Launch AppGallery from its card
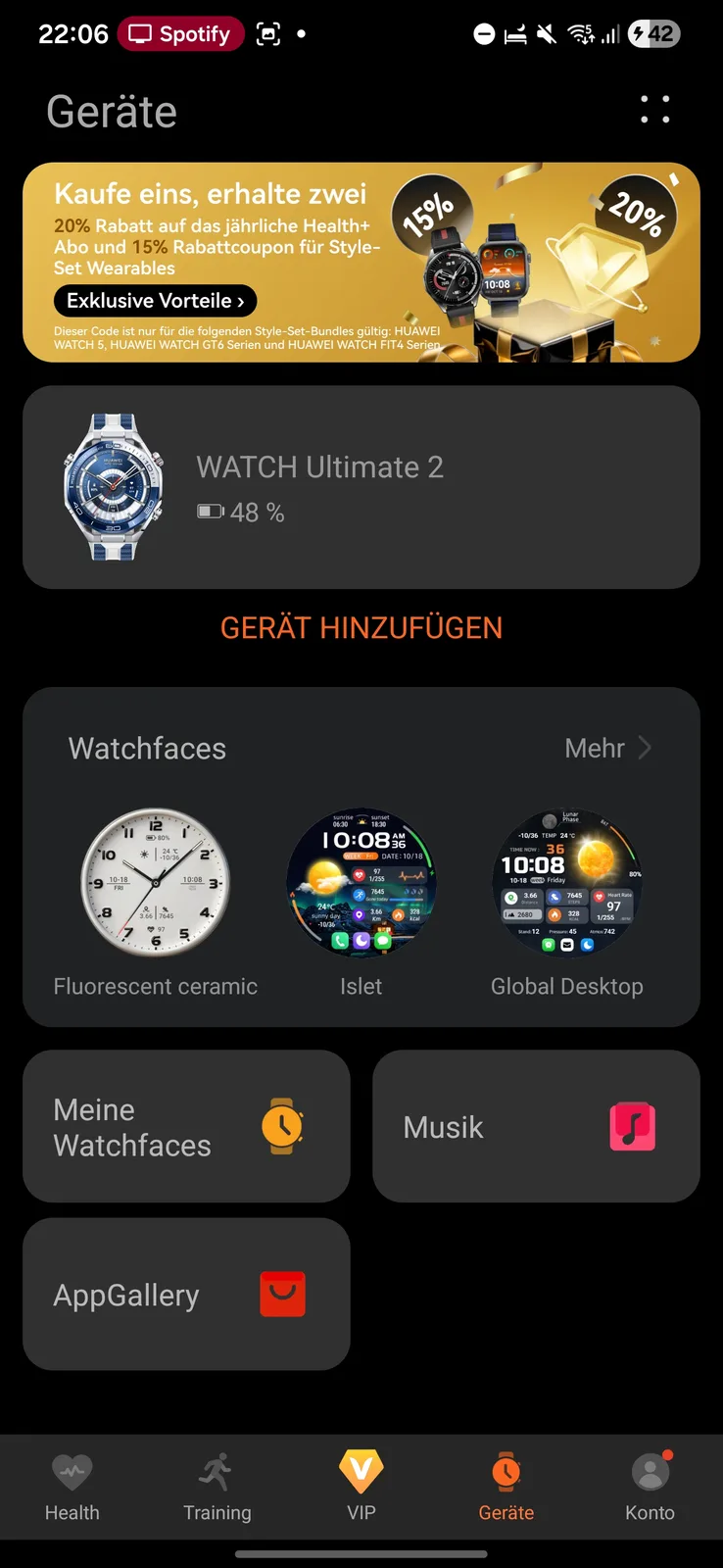This screenshot has height=1568, width=723. click(x=186, y=1295)
